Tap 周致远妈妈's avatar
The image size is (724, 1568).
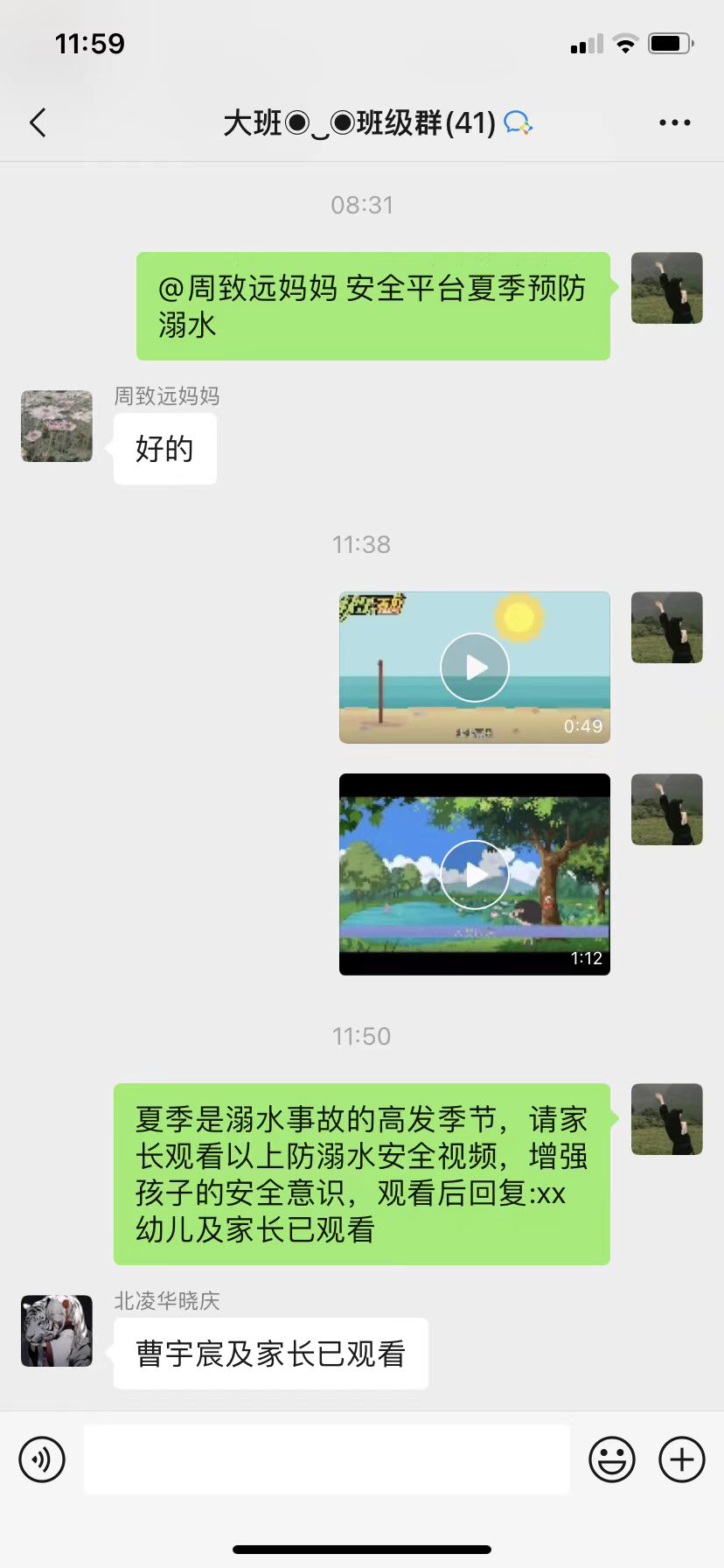pos(55,426)
